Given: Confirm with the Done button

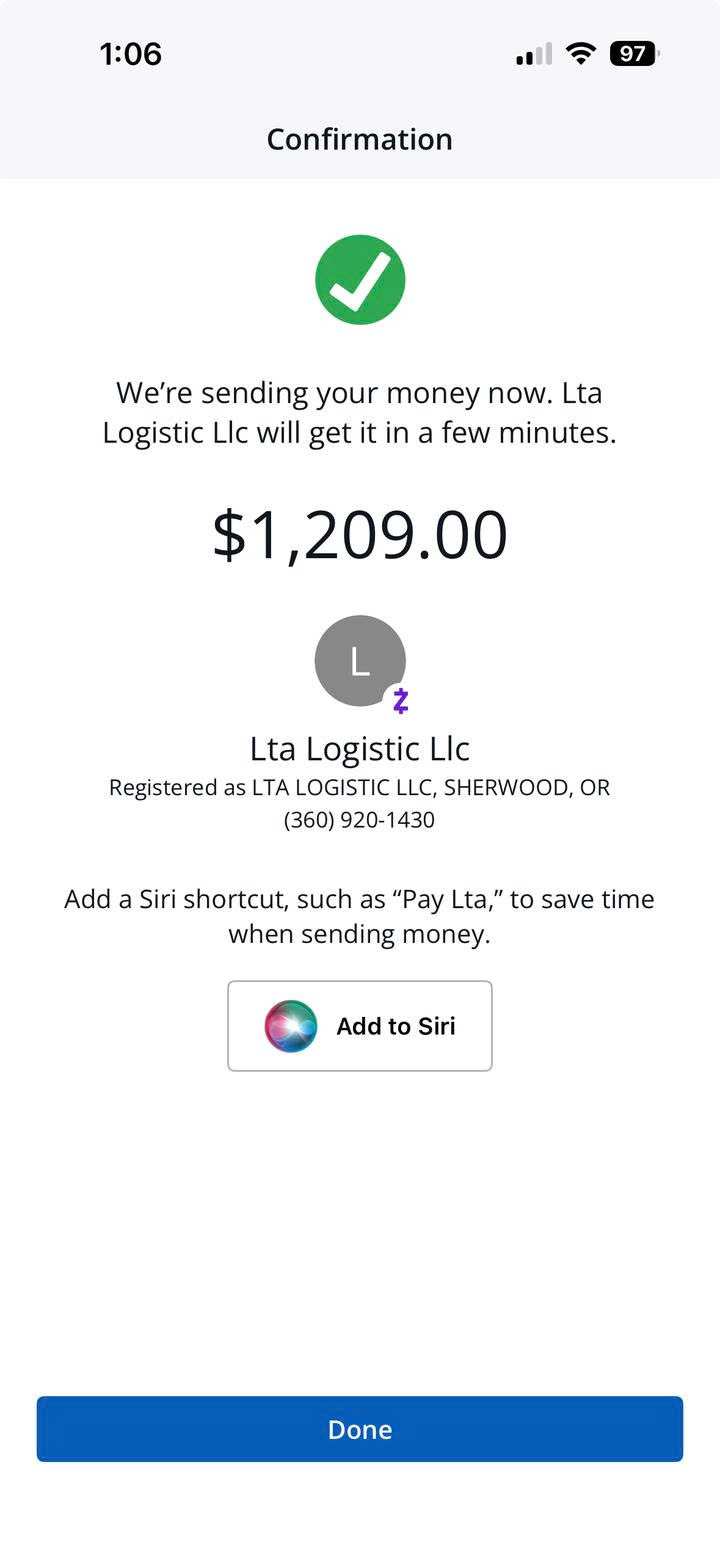Looking at the screenshot, I should (360, 1429).
